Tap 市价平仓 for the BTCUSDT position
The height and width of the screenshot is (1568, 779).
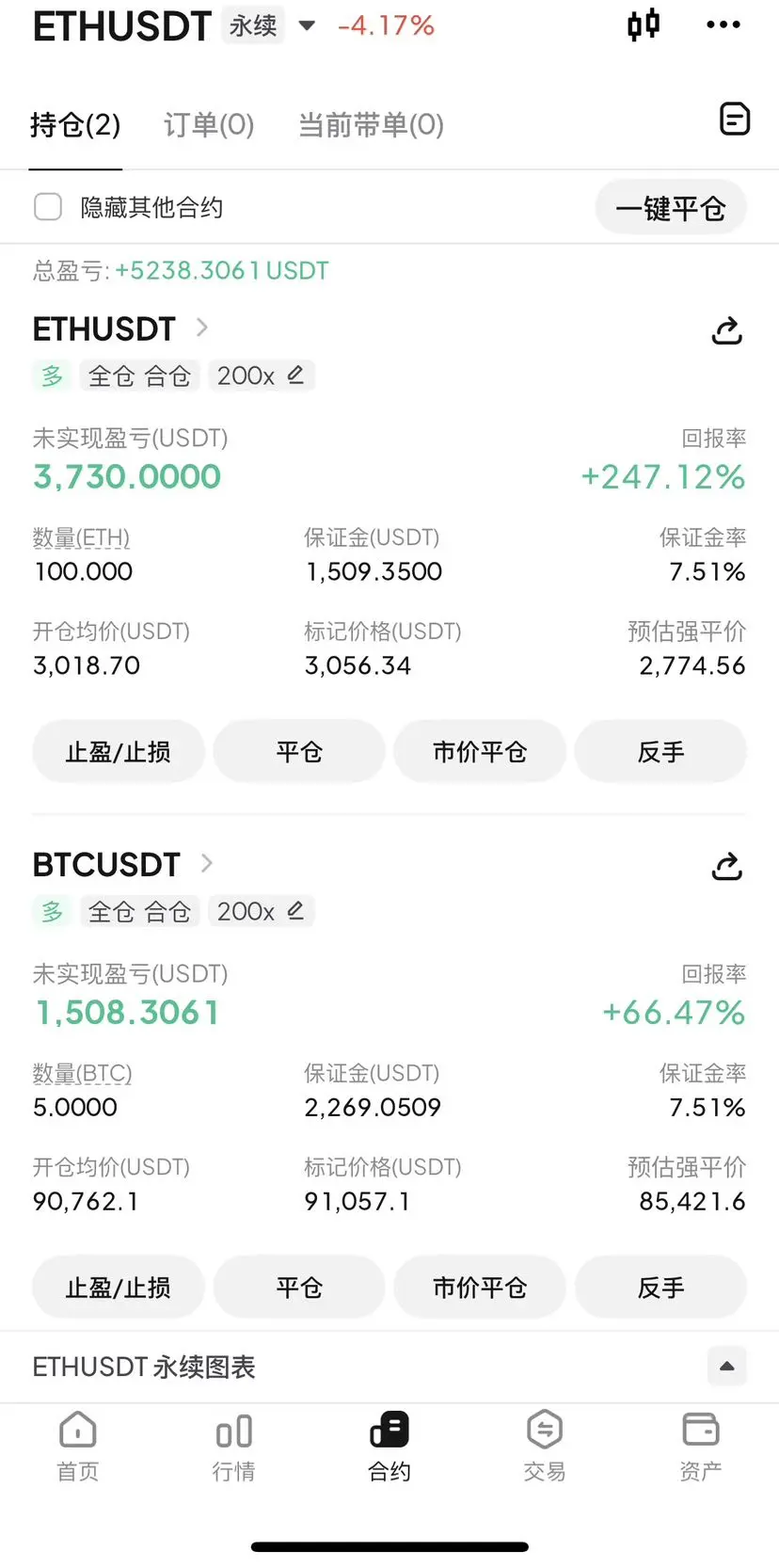pos(479,1288)
